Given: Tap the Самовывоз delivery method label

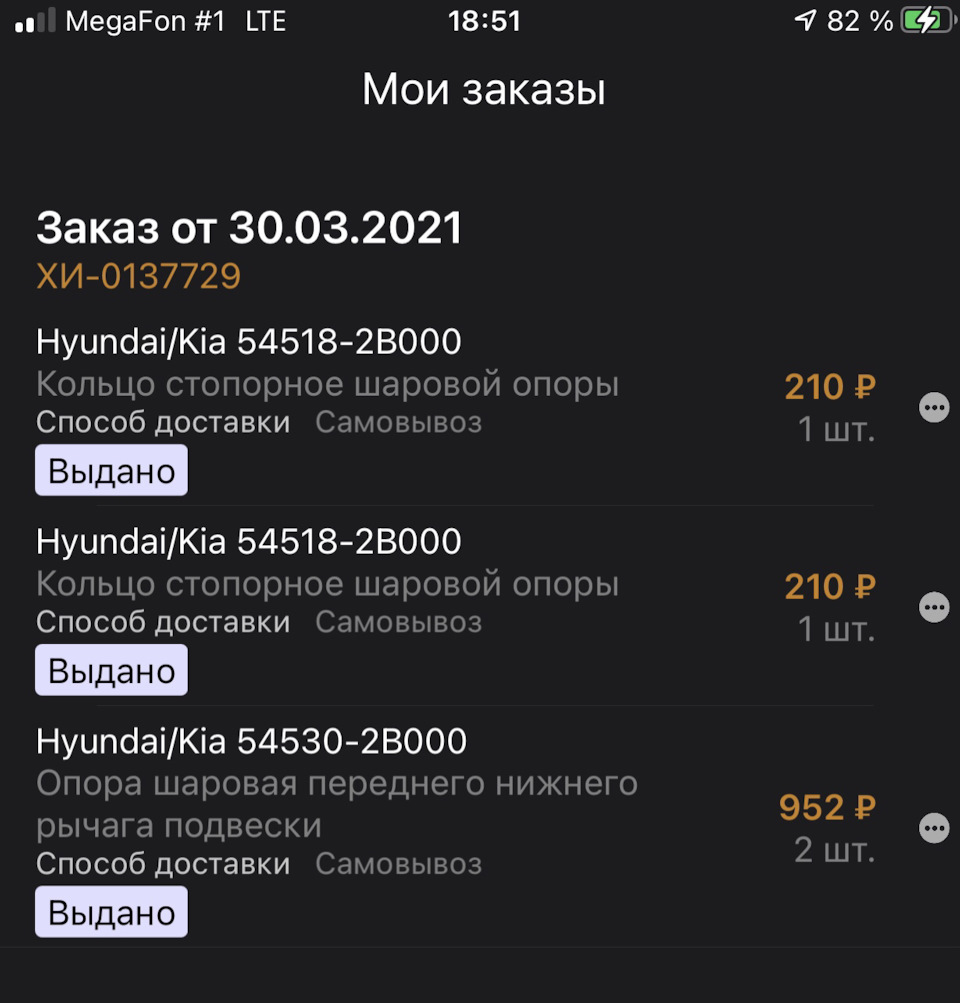Looking at the screenshot, I should pos(399,422).
